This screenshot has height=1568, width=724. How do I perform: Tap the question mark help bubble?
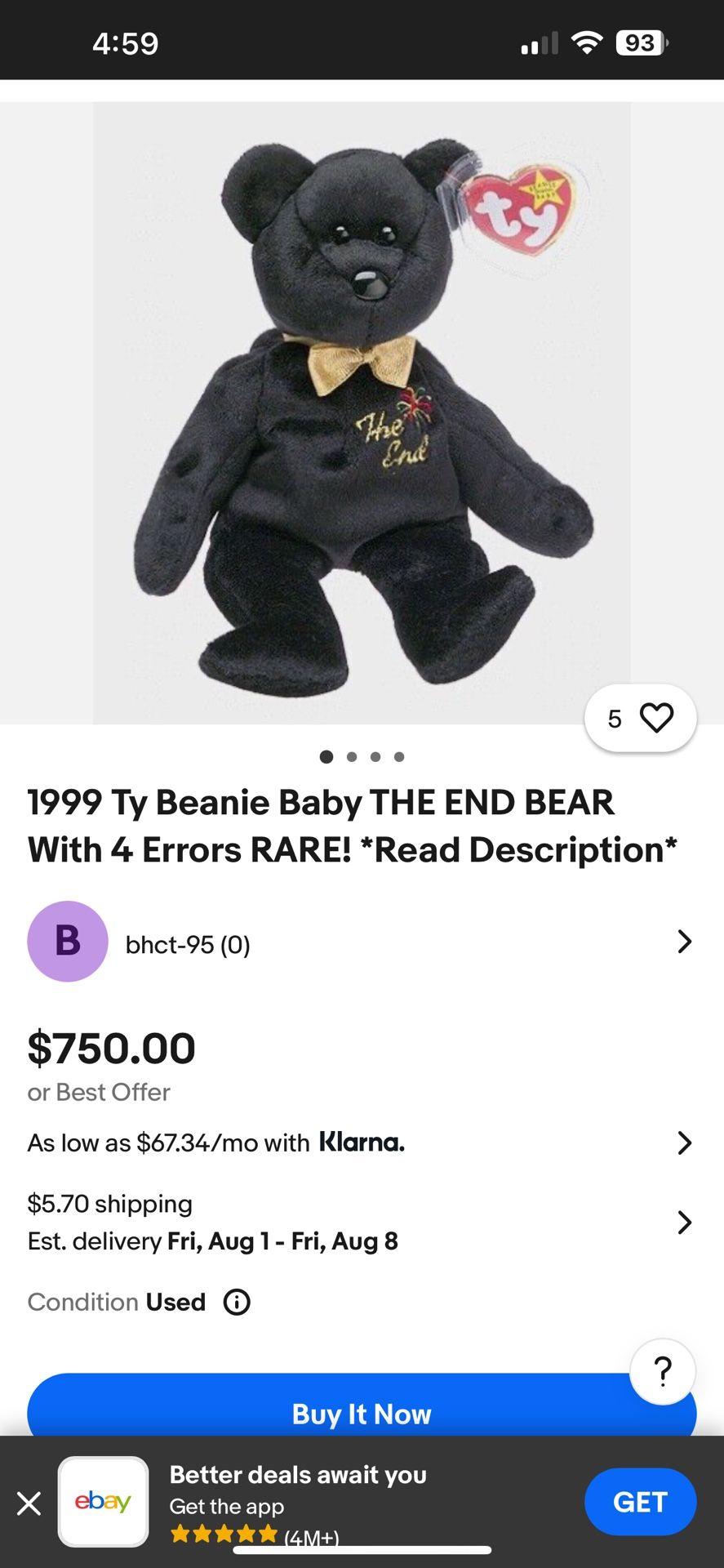662,1371
